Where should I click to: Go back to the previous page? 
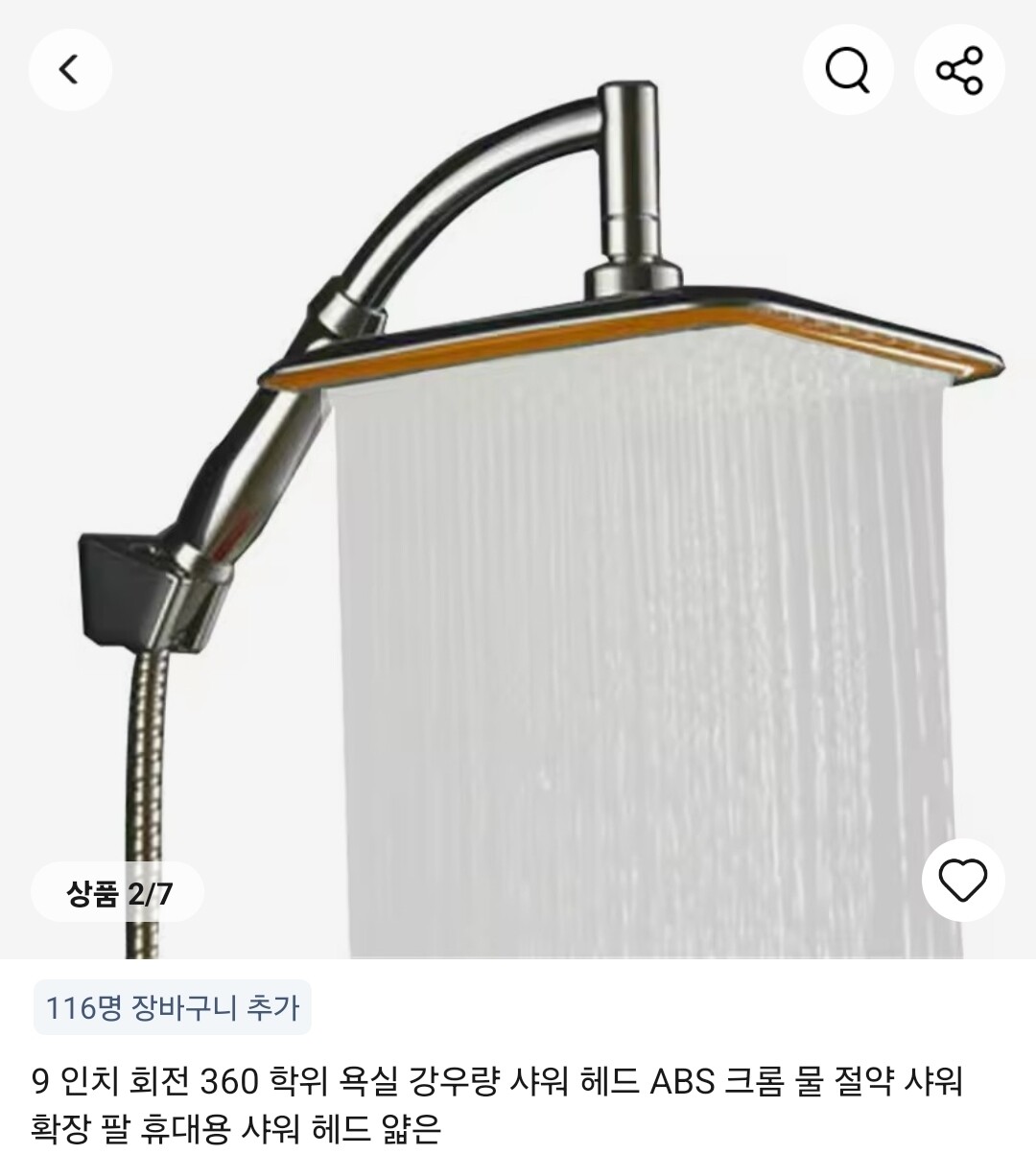[70, 69]
